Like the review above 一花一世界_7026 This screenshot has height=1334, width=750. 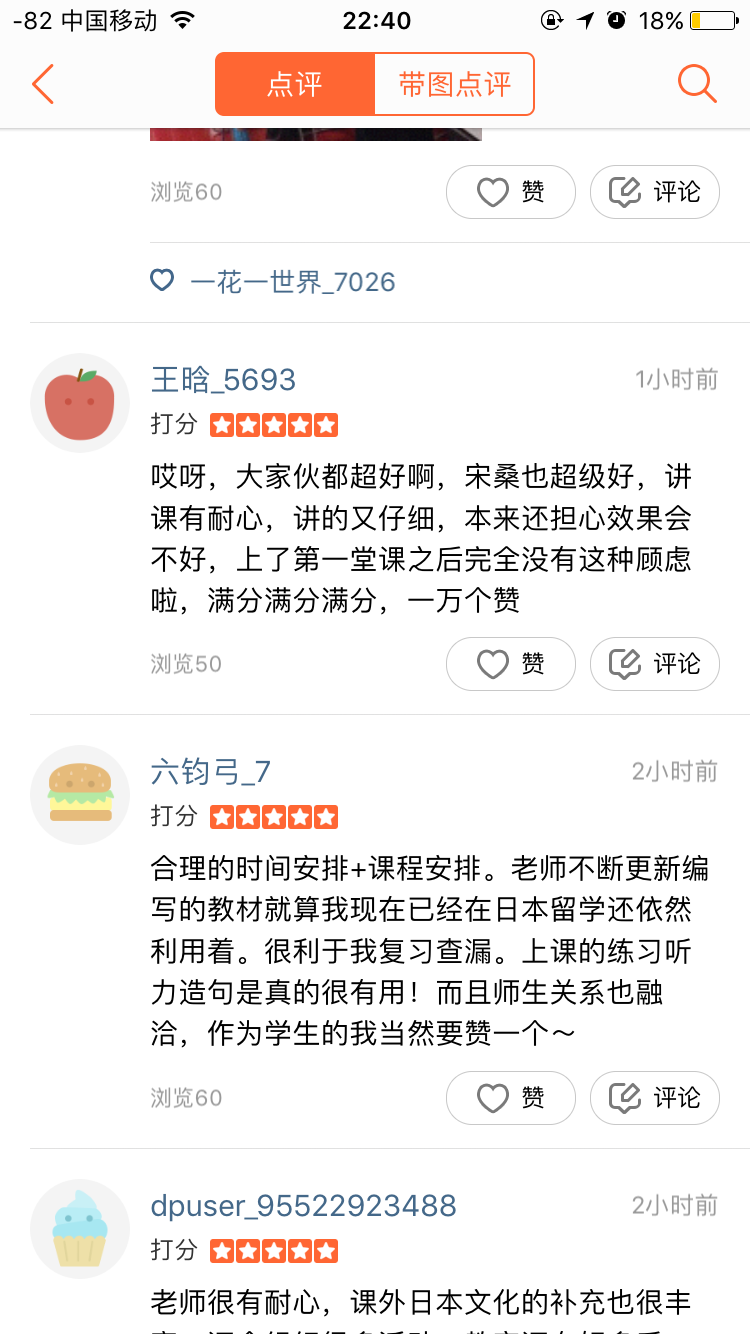click(x=510, y=192)
